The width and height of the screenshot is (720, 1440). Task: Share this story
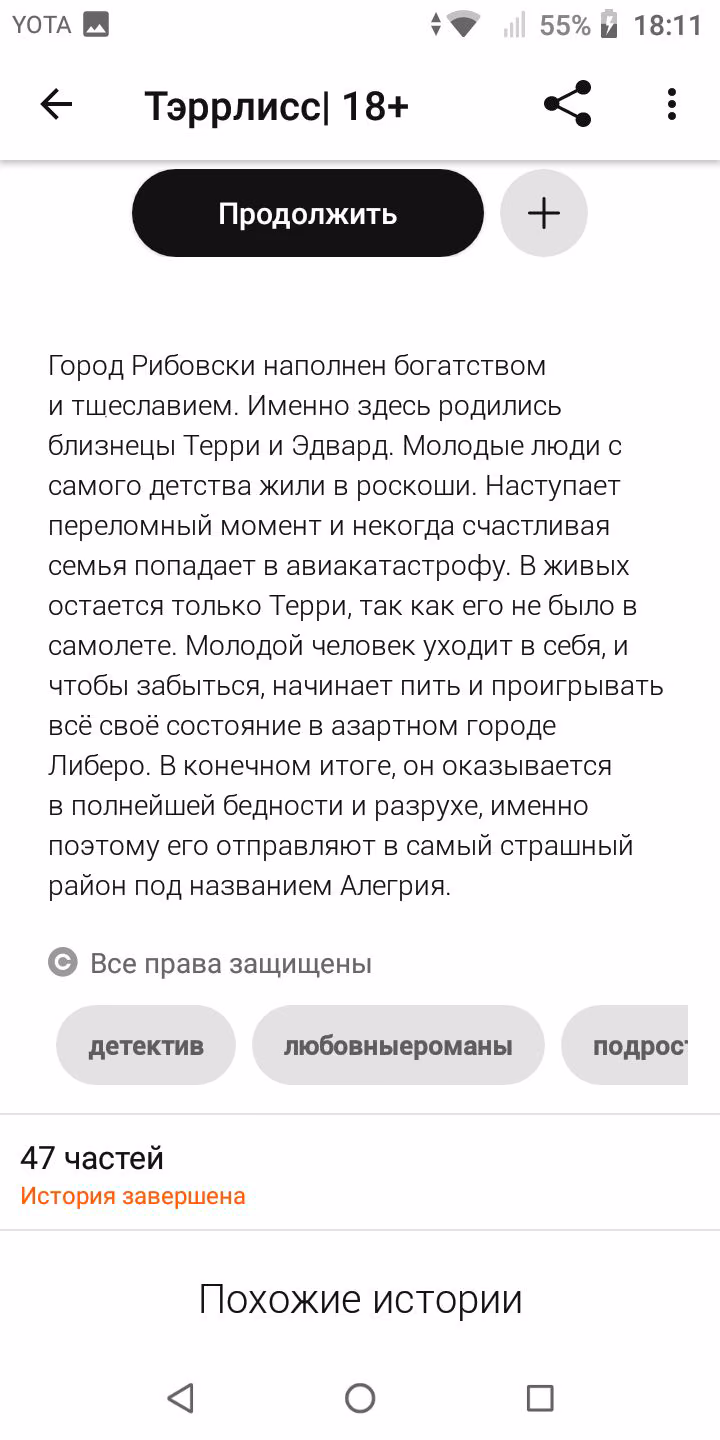pyautogui.click(x=567, y=105)
